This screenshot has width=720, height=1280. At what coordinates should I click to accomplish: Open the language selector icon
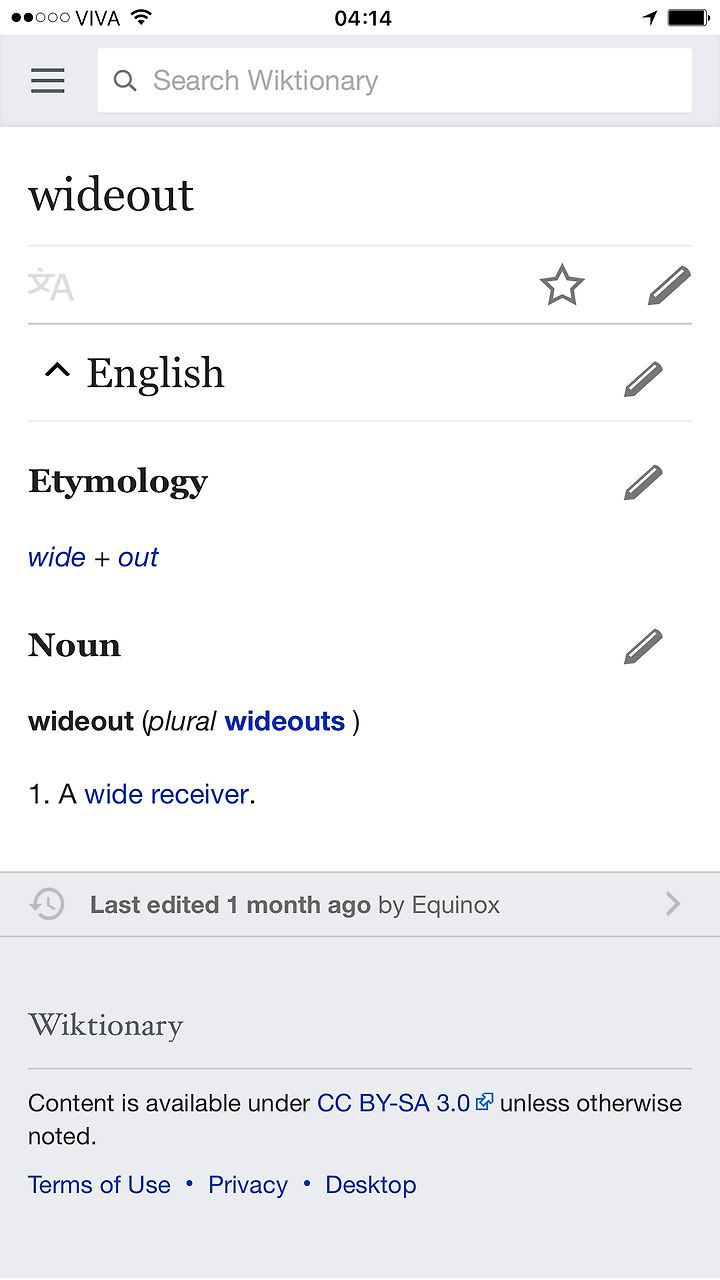[51, 285]
